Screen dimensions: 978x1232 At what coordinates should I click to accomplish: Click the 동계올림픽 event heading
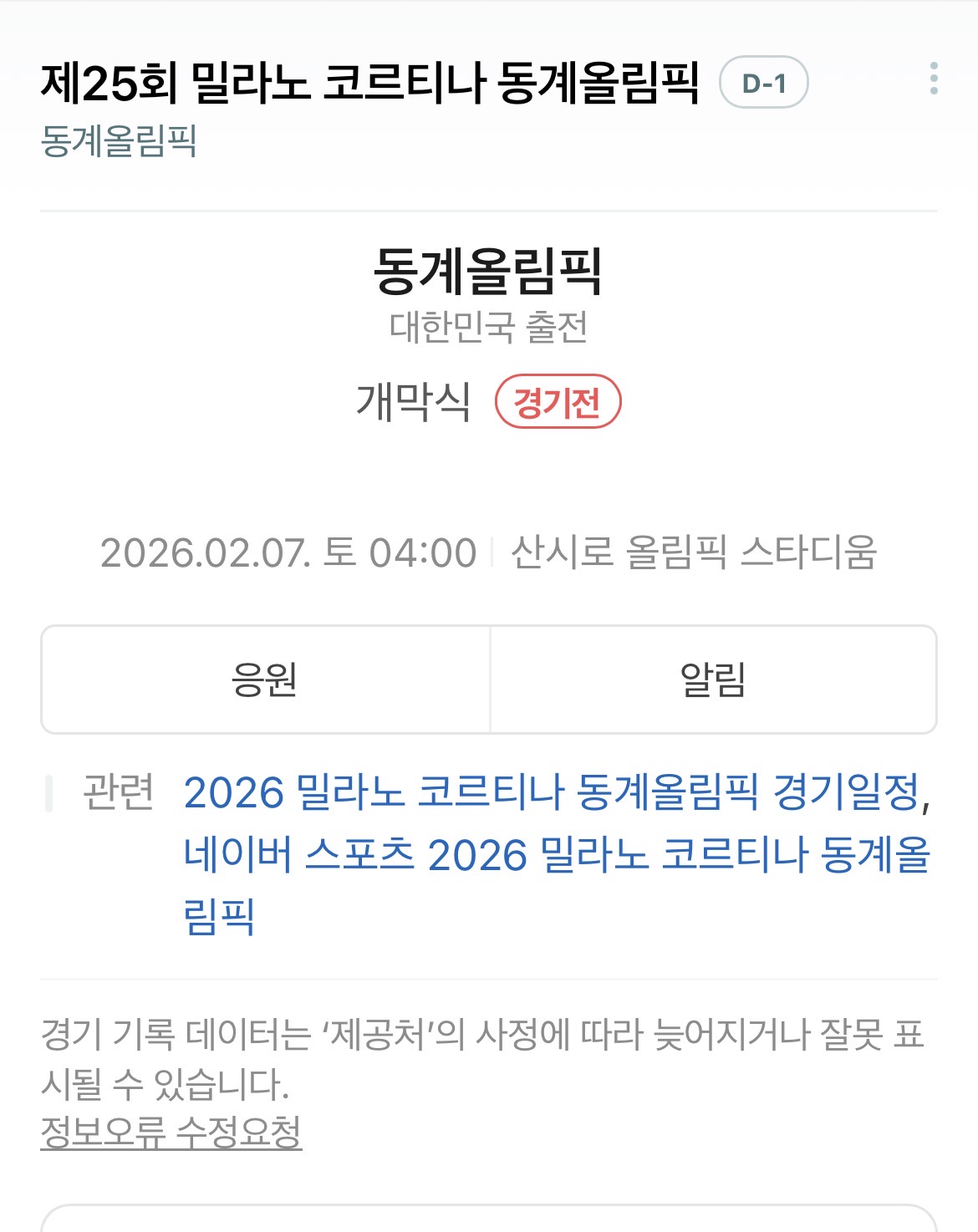488,272
